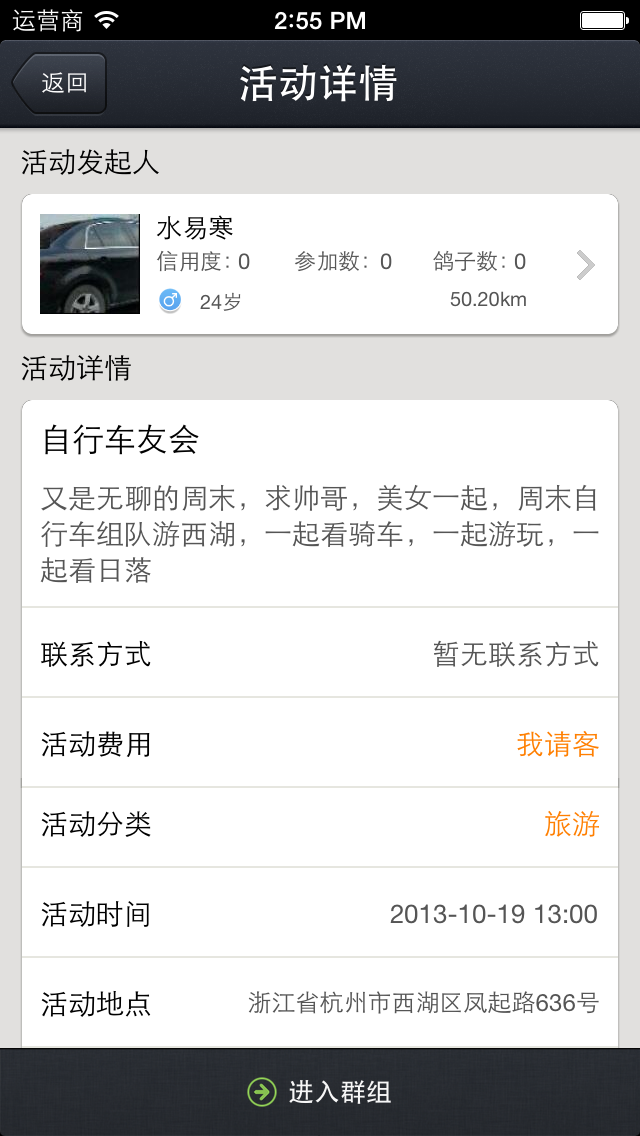This screenshot has height=1136, width=640.
Task: Tap 进入群组 to enter the group
Action: 320,1092
